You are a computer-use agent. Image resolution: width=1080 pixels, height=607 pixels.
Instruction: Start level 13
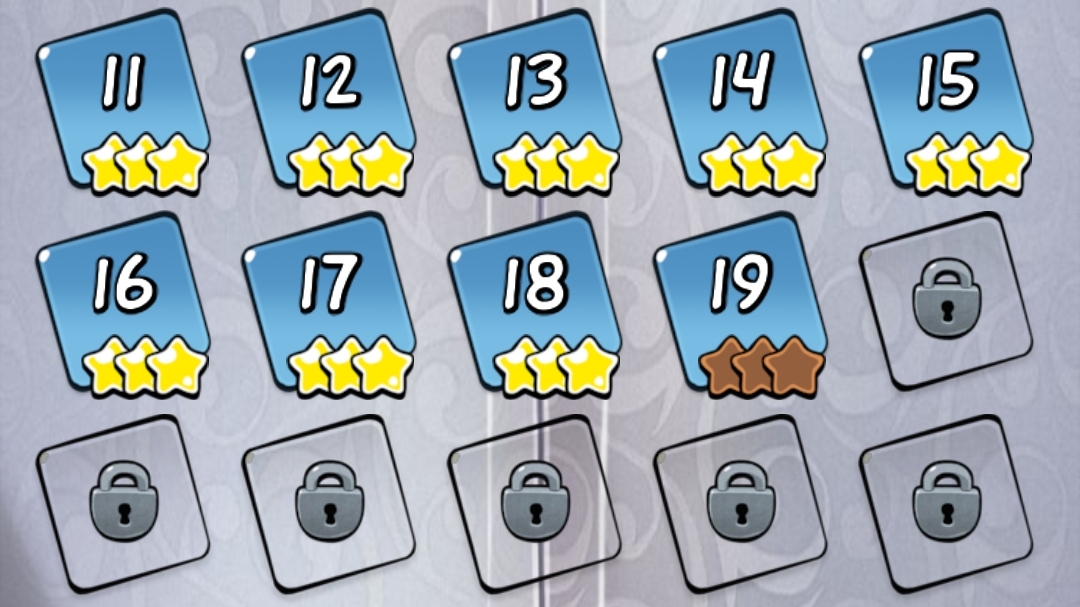click(x=534, y=102)
